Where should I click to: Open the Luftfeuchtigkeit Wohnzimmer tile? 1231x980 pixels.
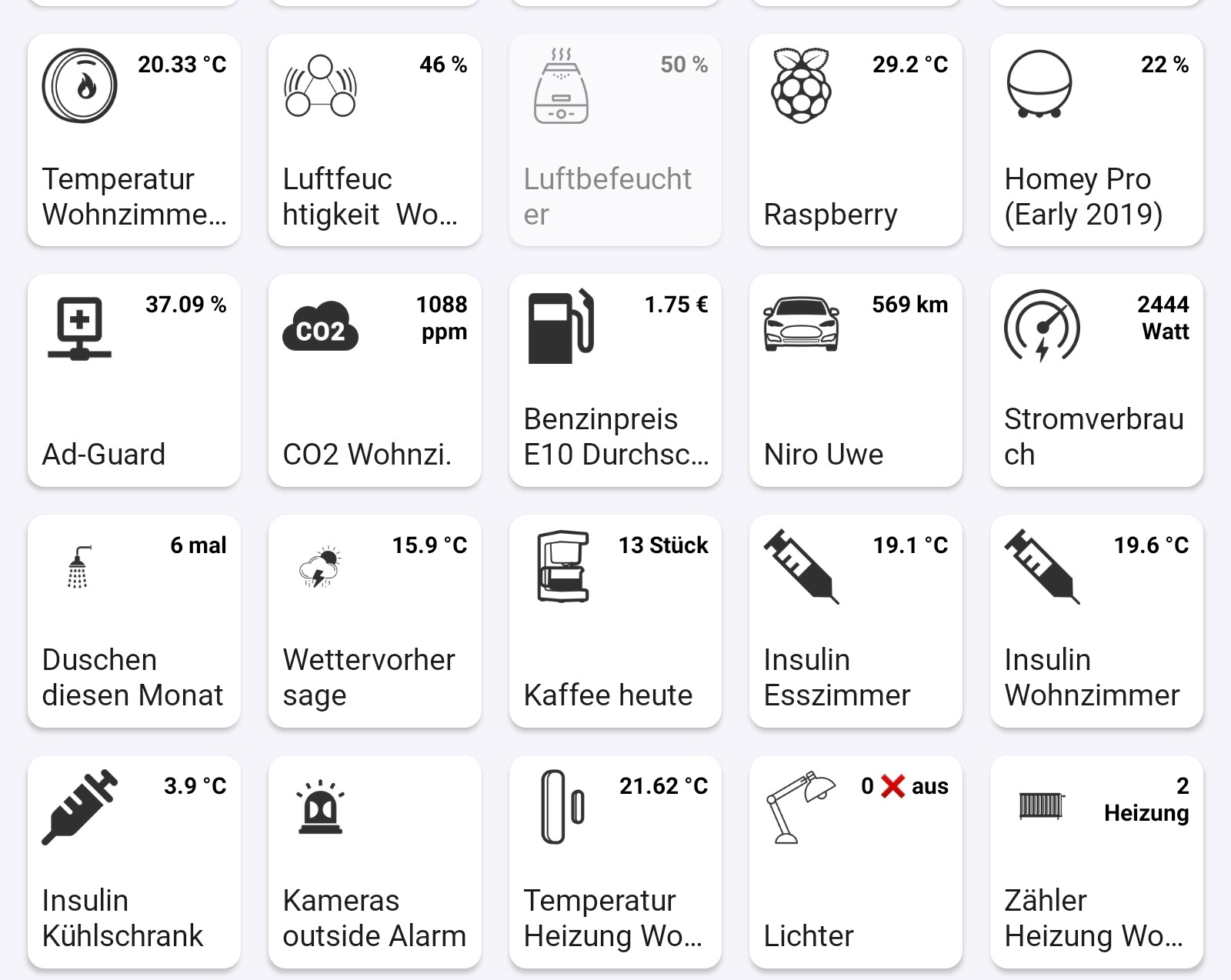[x=375, y=140]
